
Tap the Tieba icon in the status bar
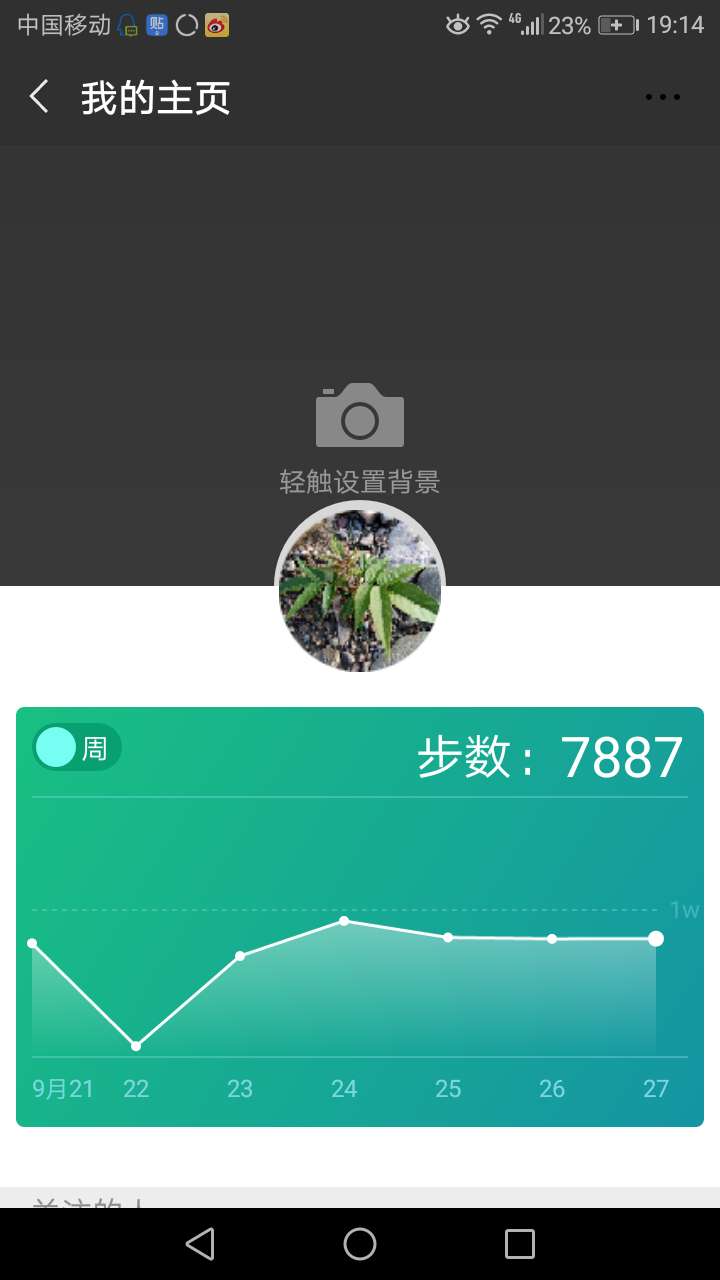click(x=155, y=23)
